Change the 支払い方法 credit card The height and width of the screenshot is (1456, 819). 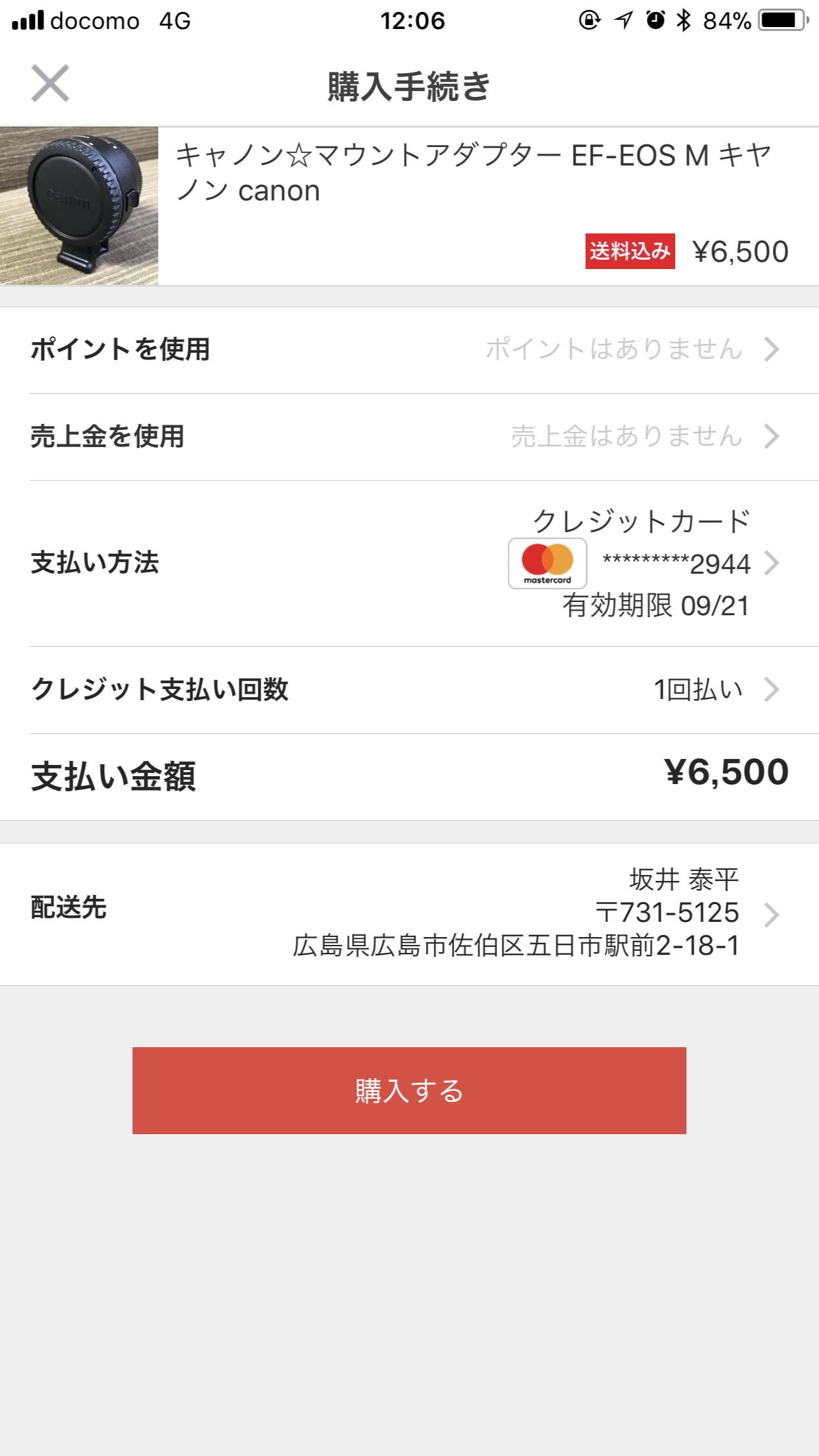click(409, 563)
